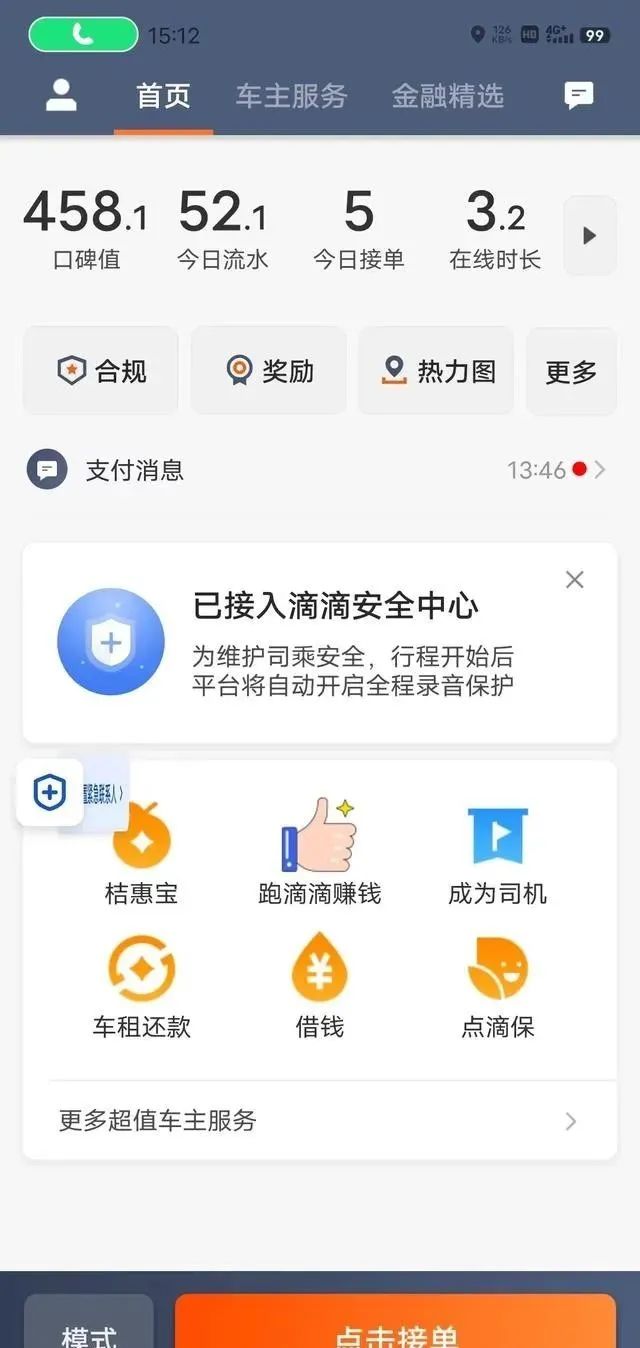
Task: Open the messages icon in the top bar
Action: point(579,96)
